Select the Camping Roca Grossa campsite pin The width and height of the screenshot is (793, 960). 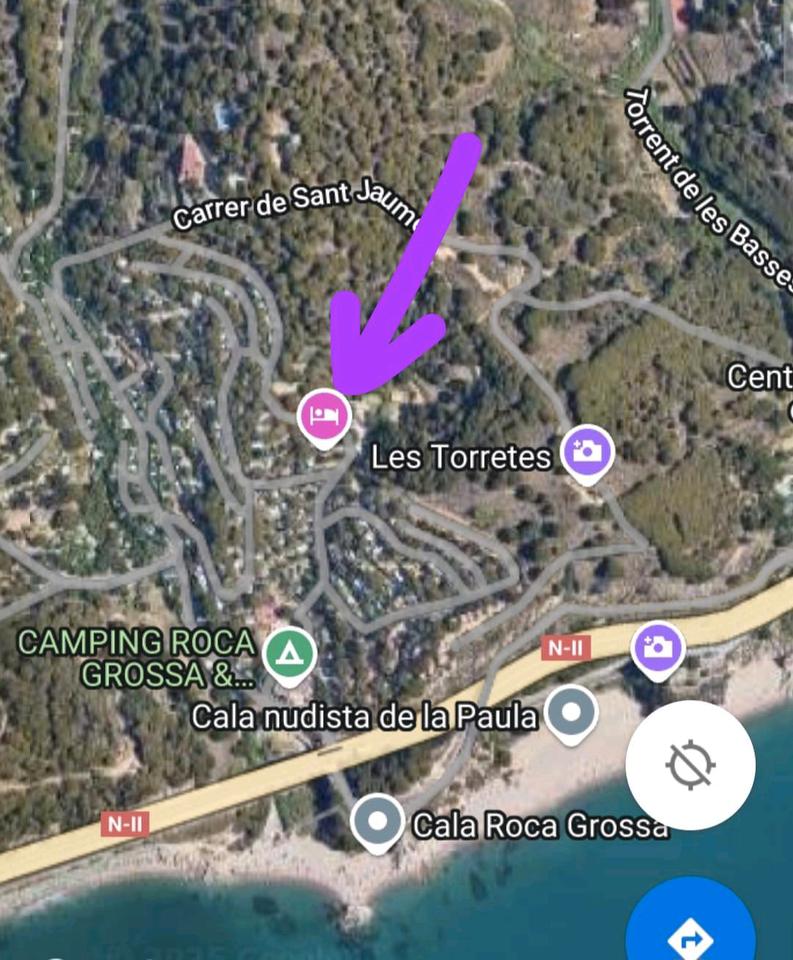point(289,656)
